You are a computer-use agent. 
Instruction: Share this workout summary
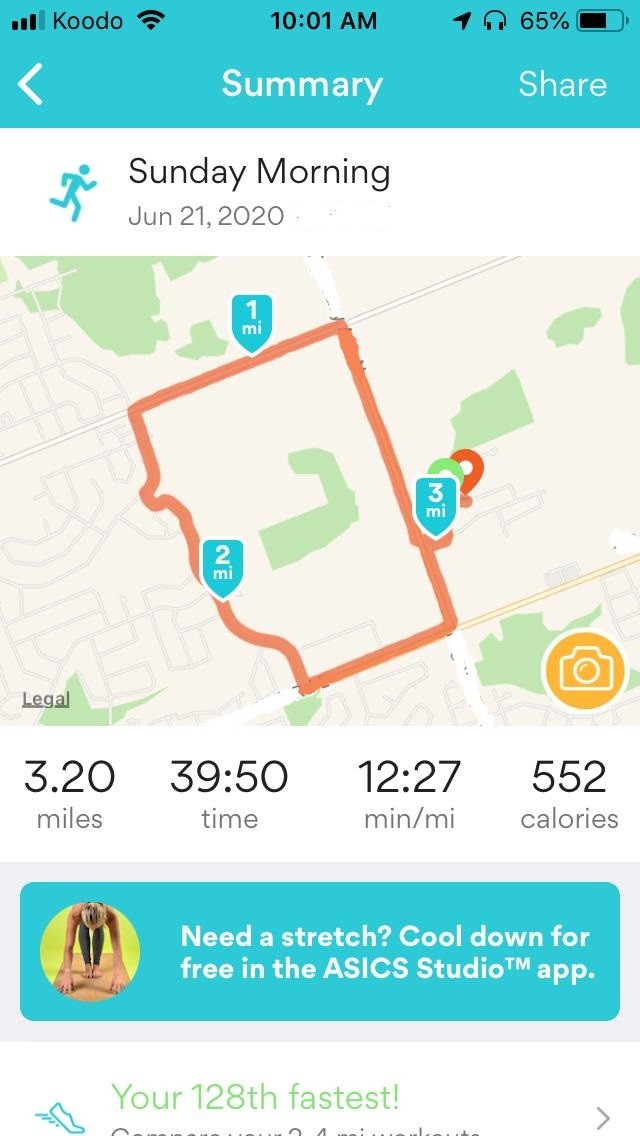[x=562, y=84]
